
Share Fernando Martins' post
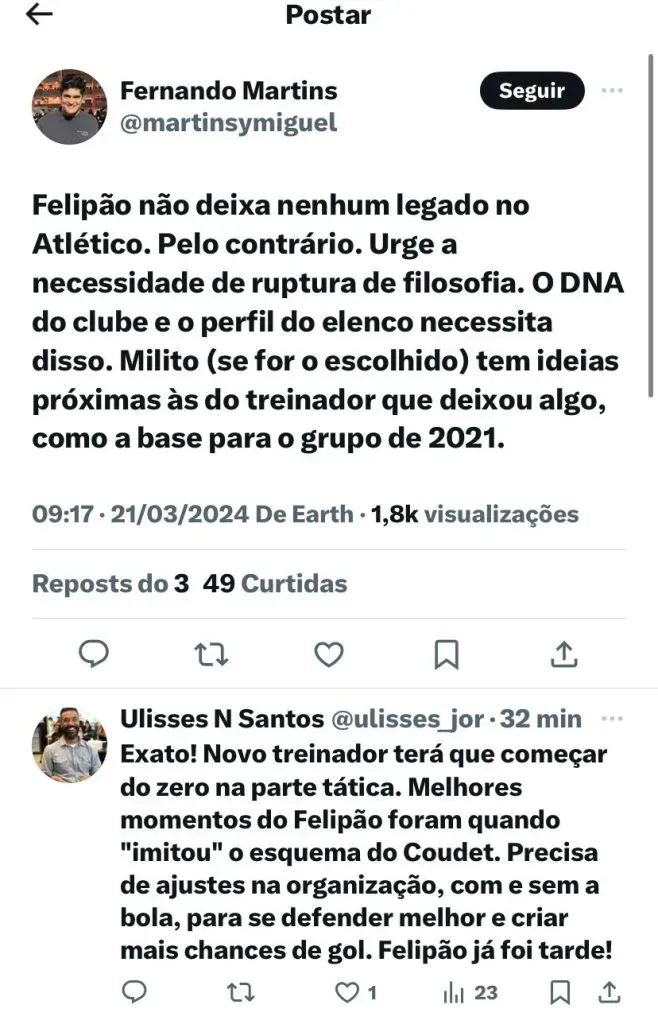(x=564, y=654)
